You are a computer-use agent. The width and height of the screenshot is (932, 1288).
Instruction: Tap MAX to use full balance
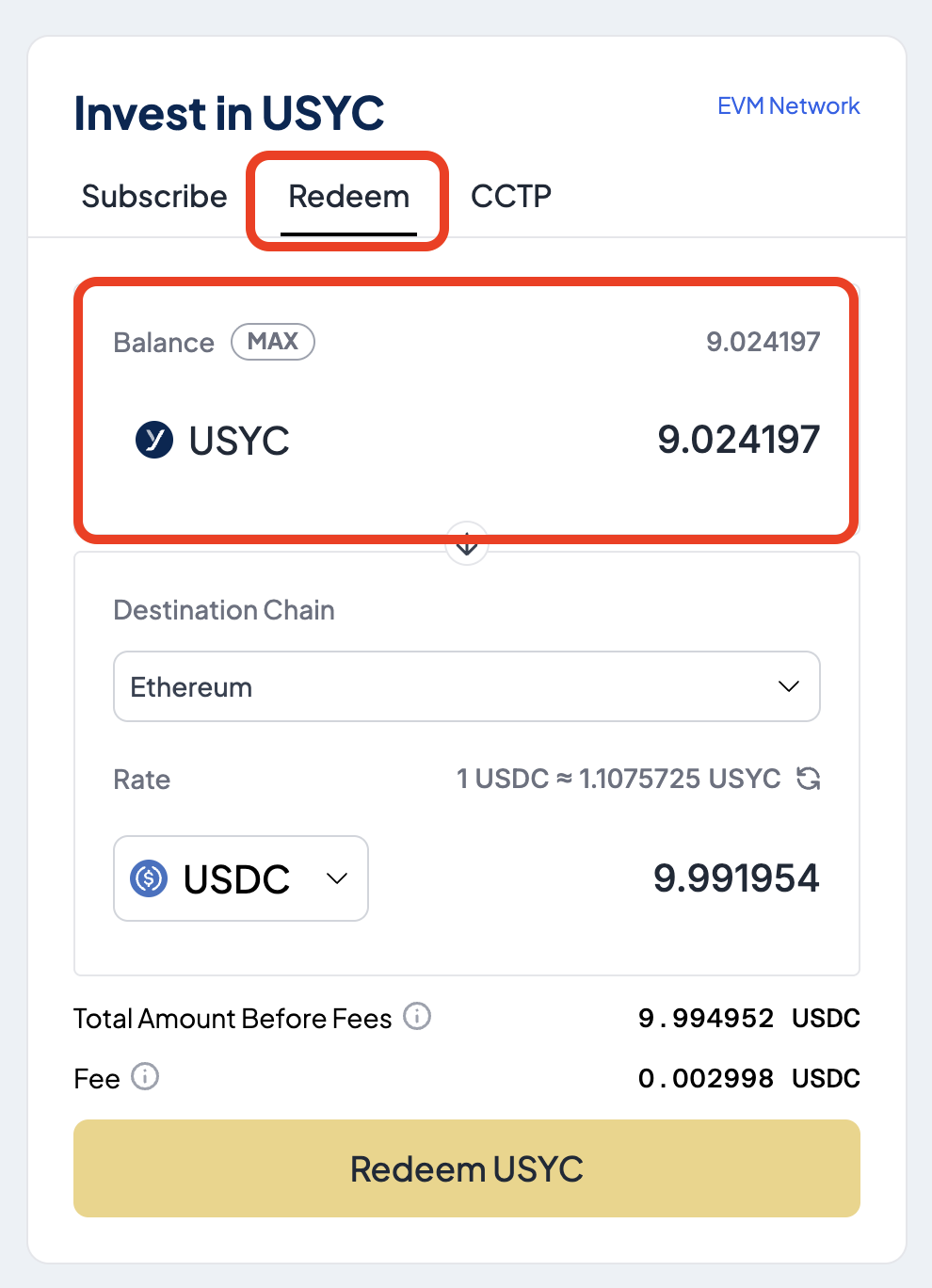point(273,342)
